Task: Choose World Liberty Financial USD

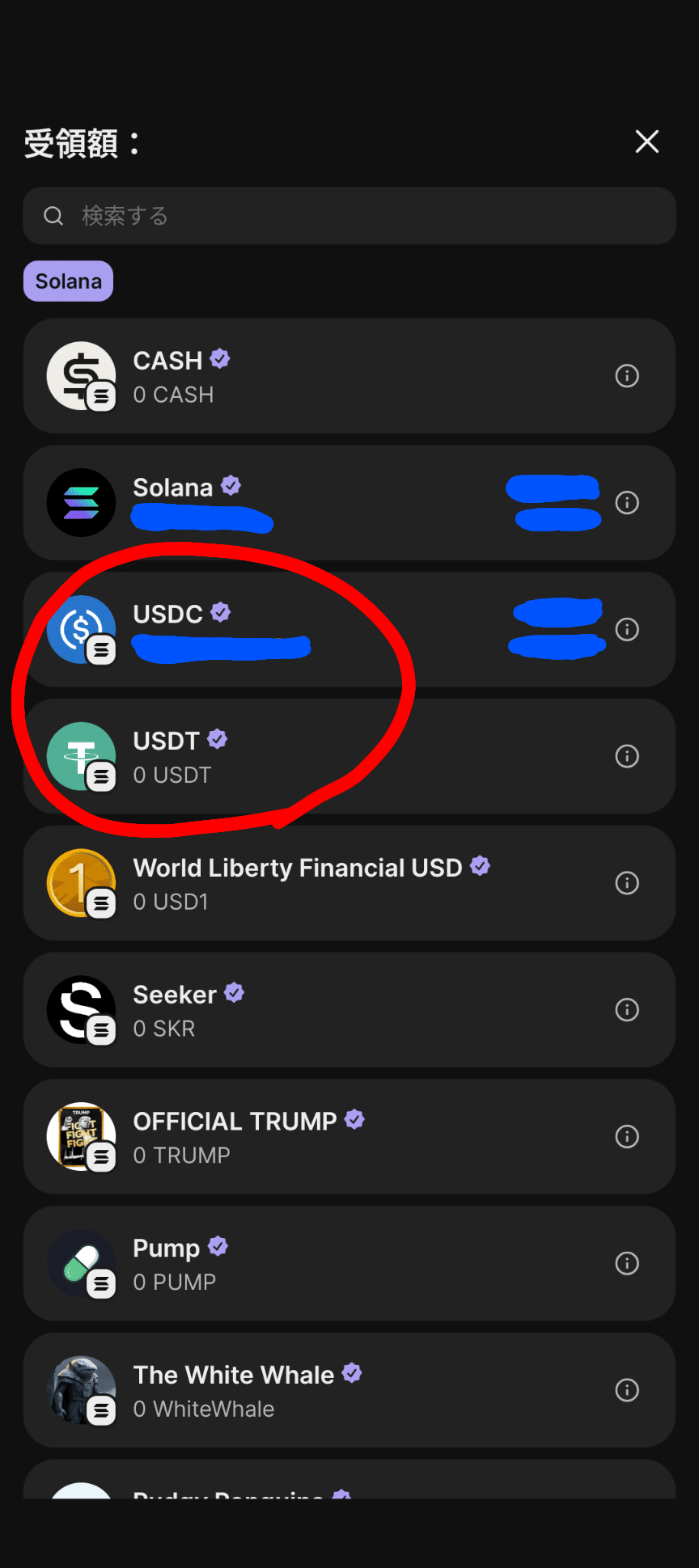Action: (x=324, y=883)
